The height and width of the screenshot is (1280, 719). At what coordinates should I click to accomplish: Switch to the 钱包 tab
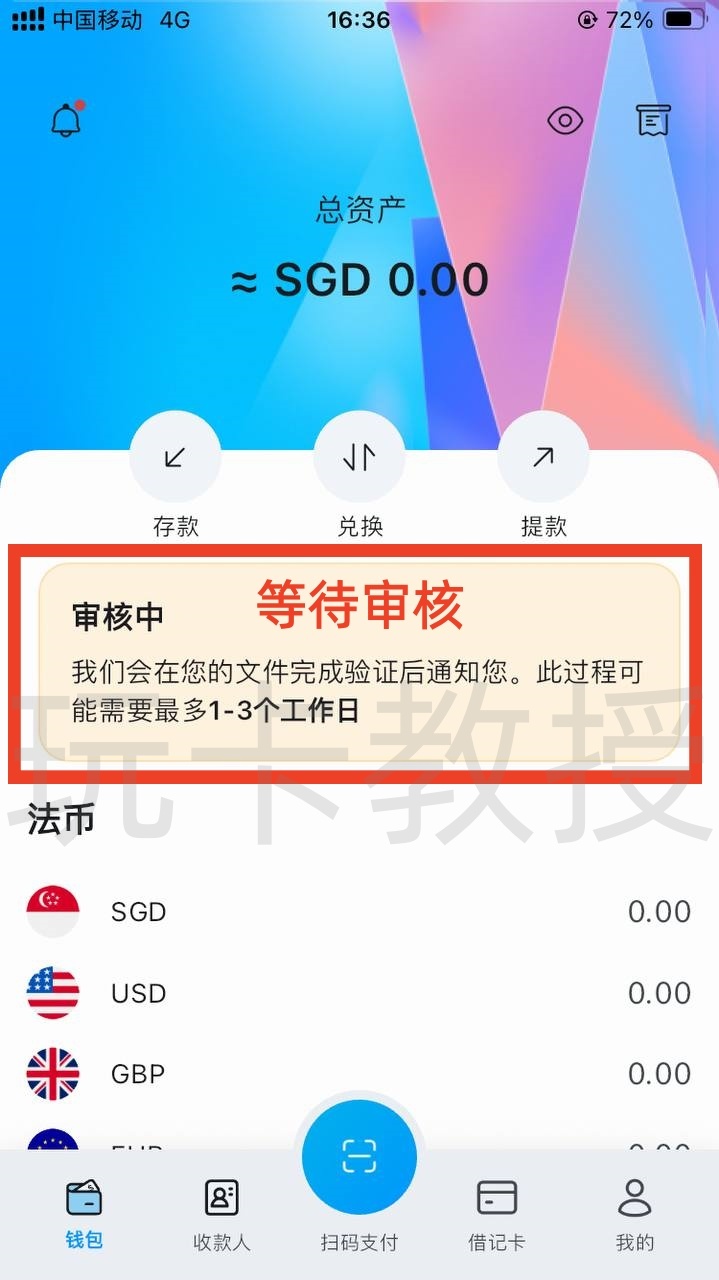pyautogui.click(x=84, y=1212)
